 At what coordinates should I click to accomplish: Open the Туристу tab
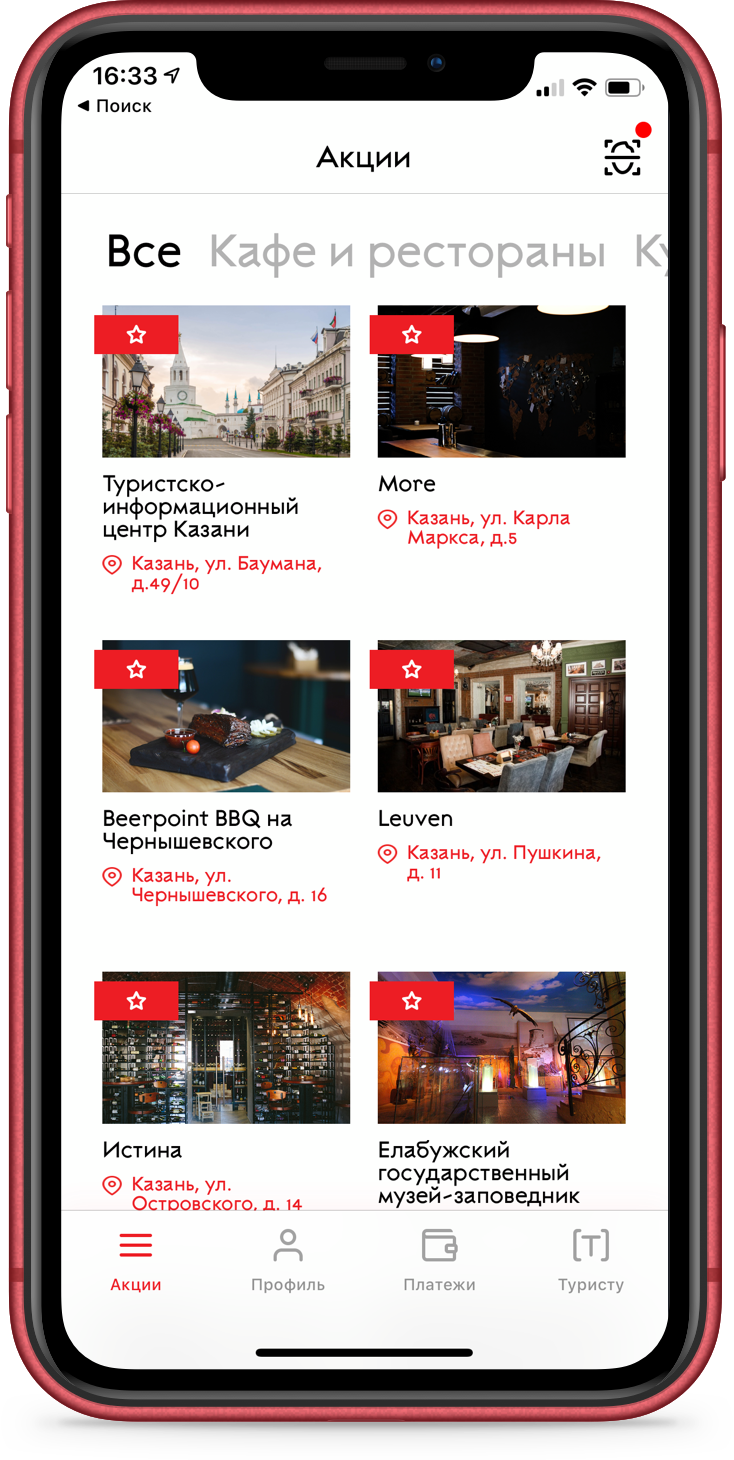[590, 1260]
